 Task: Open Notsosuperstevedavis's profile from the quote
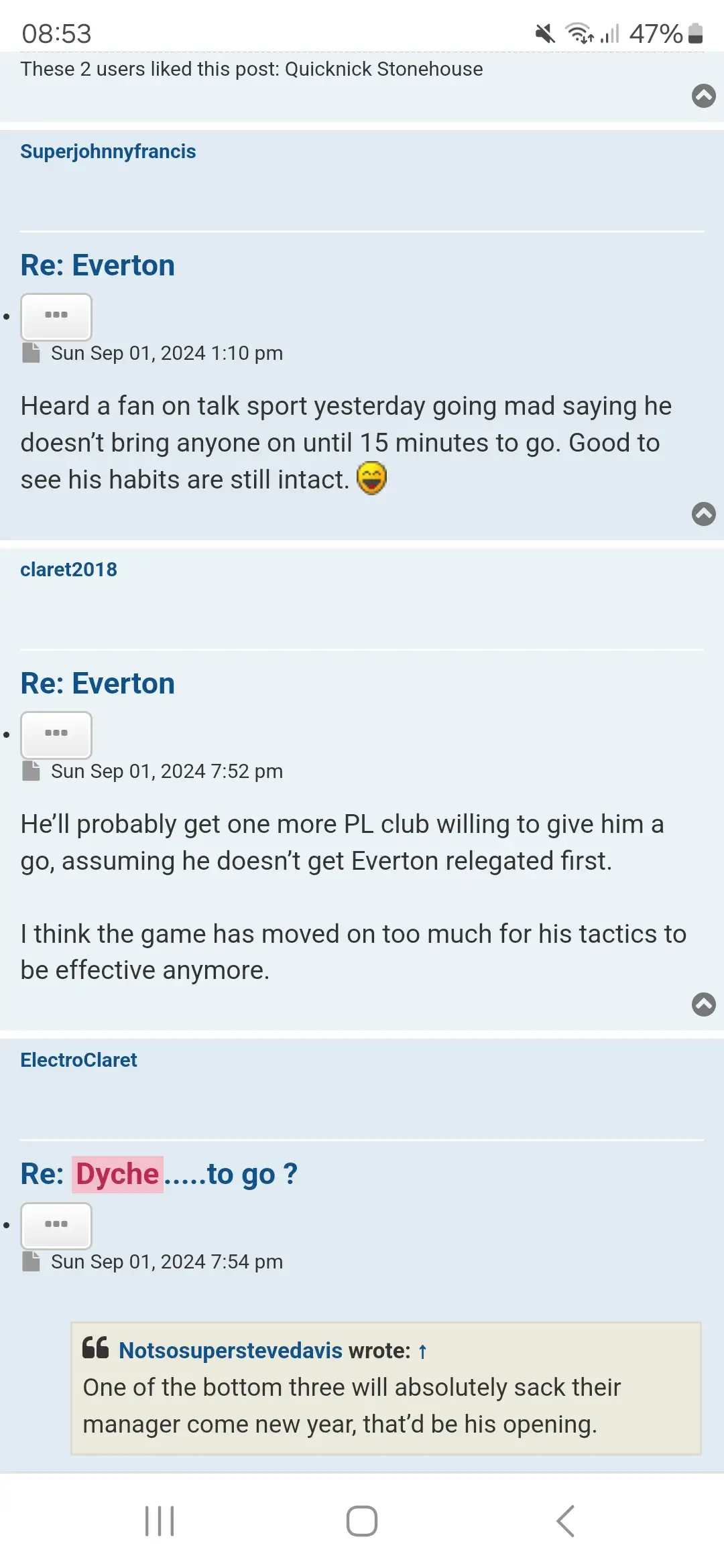pyautogui.click(x=231, y=1350)
